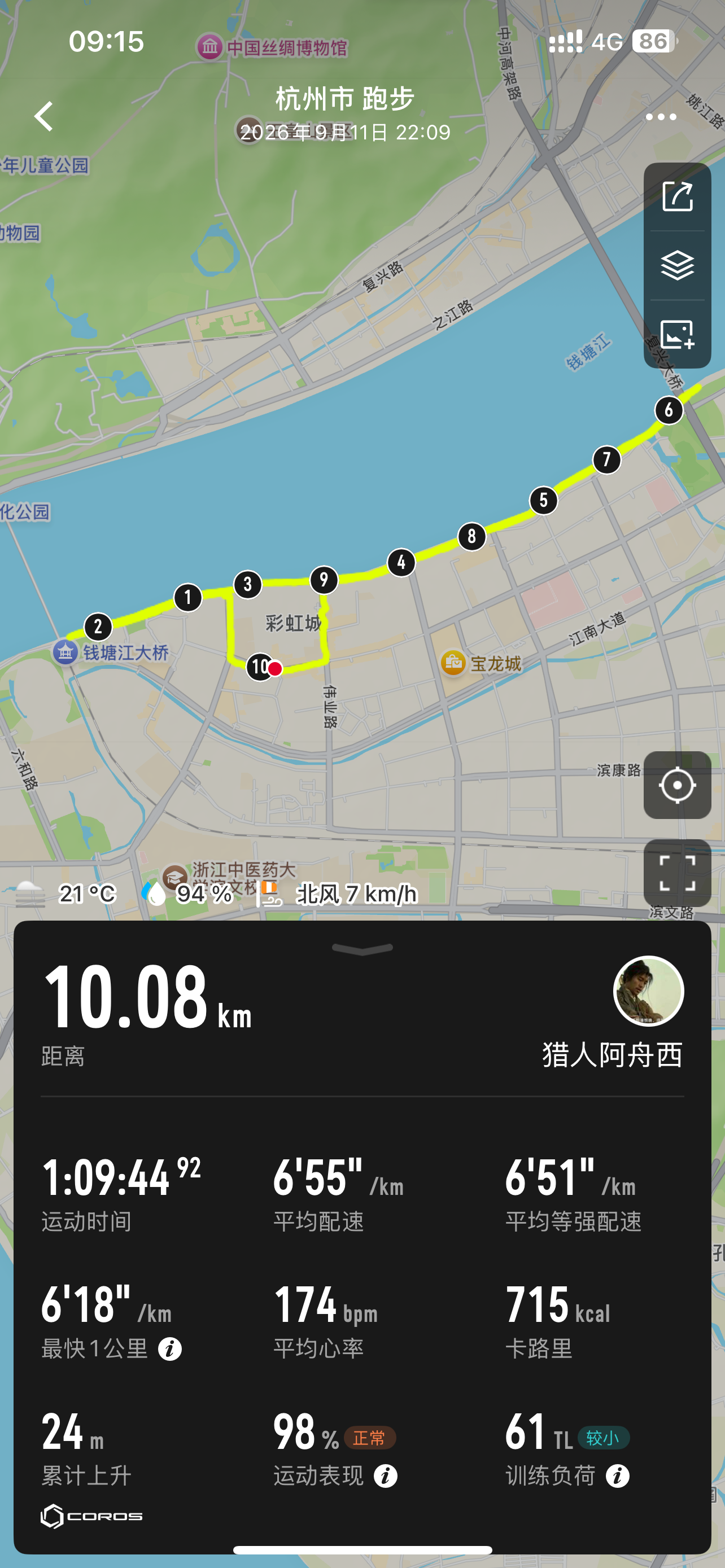Image resolution: width=725 pixels, height=1568 pixels.
Task: Expand the map to full screen
Action: point(677,873)
